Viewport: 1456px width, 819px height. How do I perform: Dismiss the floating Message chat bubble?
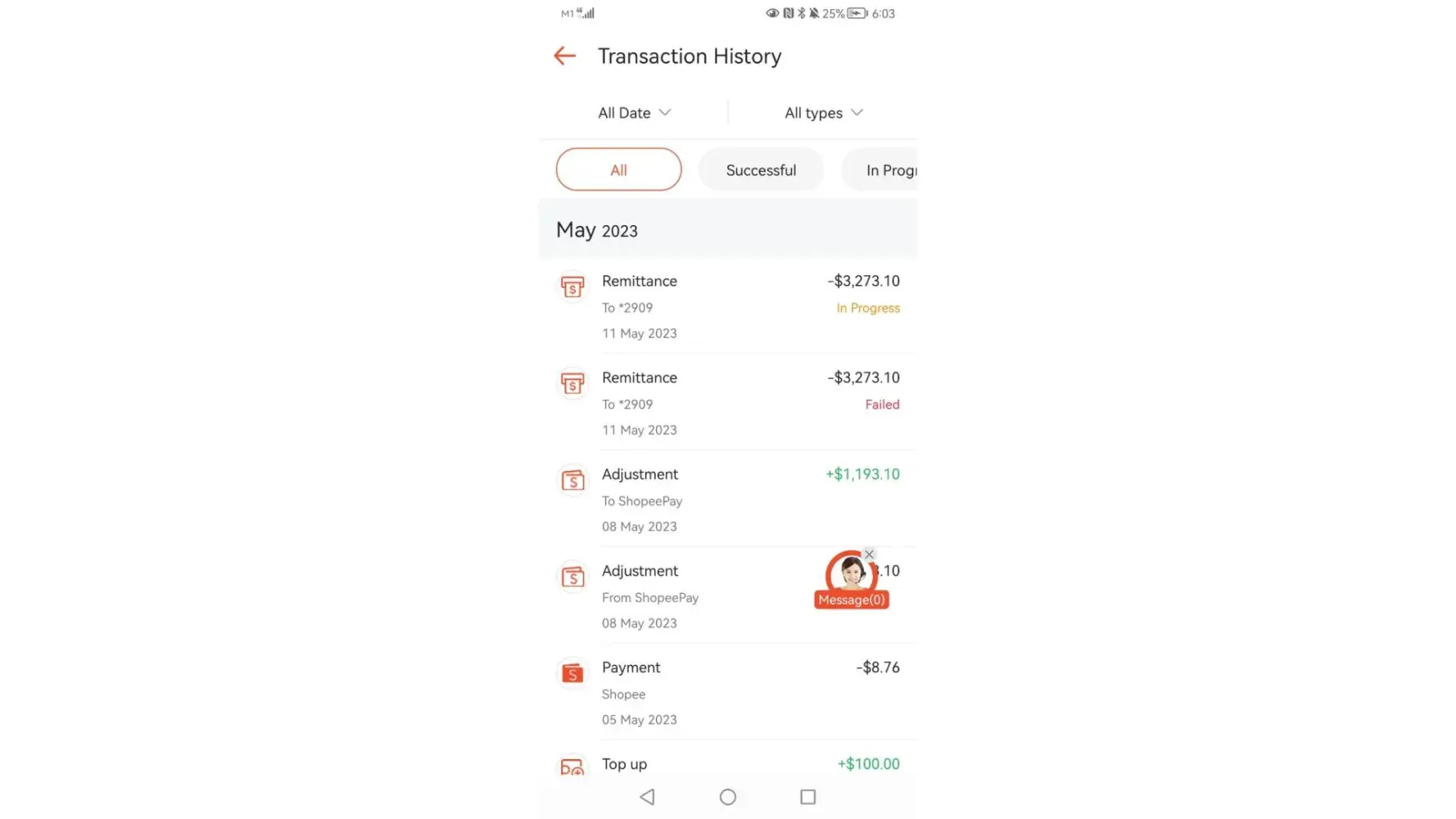870,554
